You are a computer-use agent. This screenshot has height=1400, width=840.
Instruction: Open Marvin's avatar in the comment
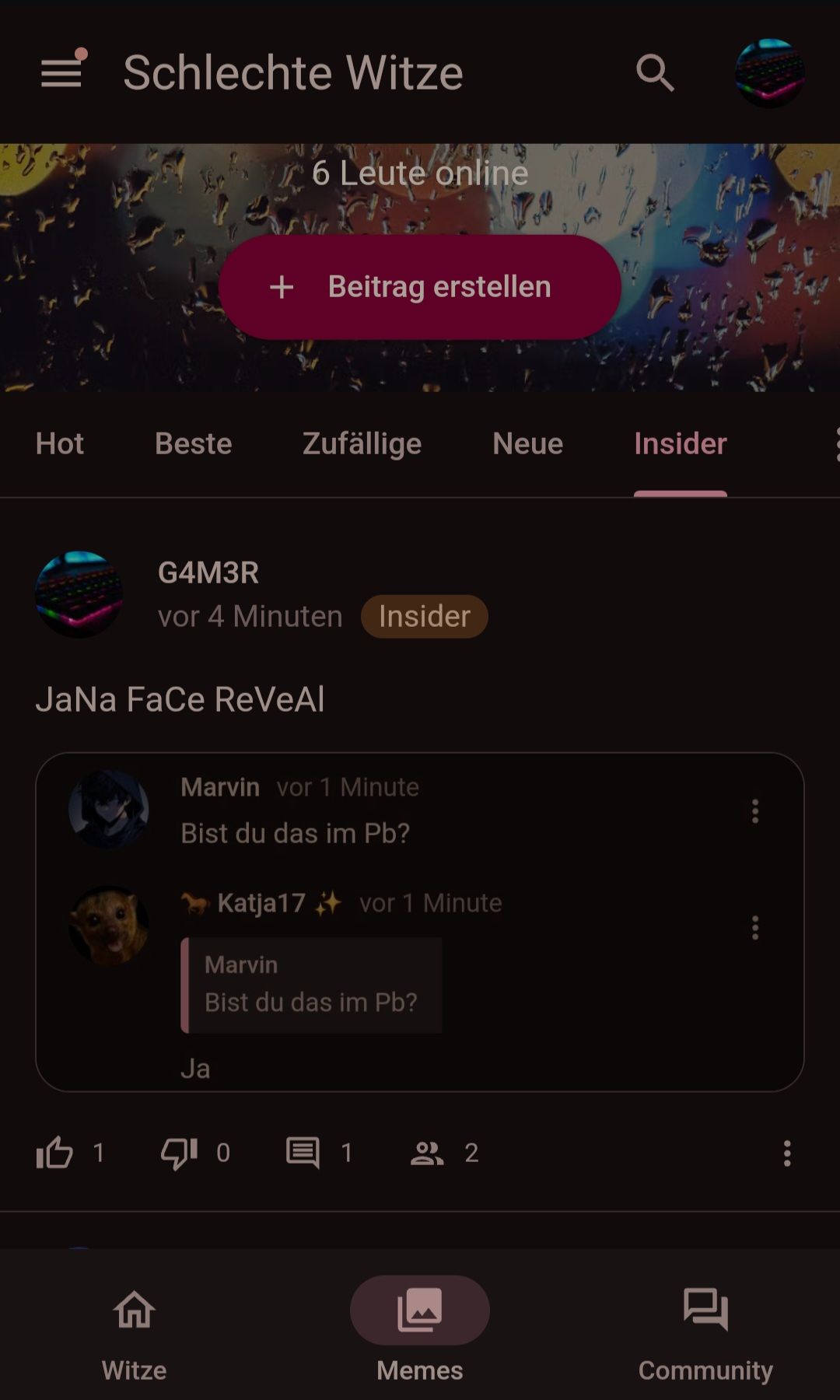(x=108, y=809)
